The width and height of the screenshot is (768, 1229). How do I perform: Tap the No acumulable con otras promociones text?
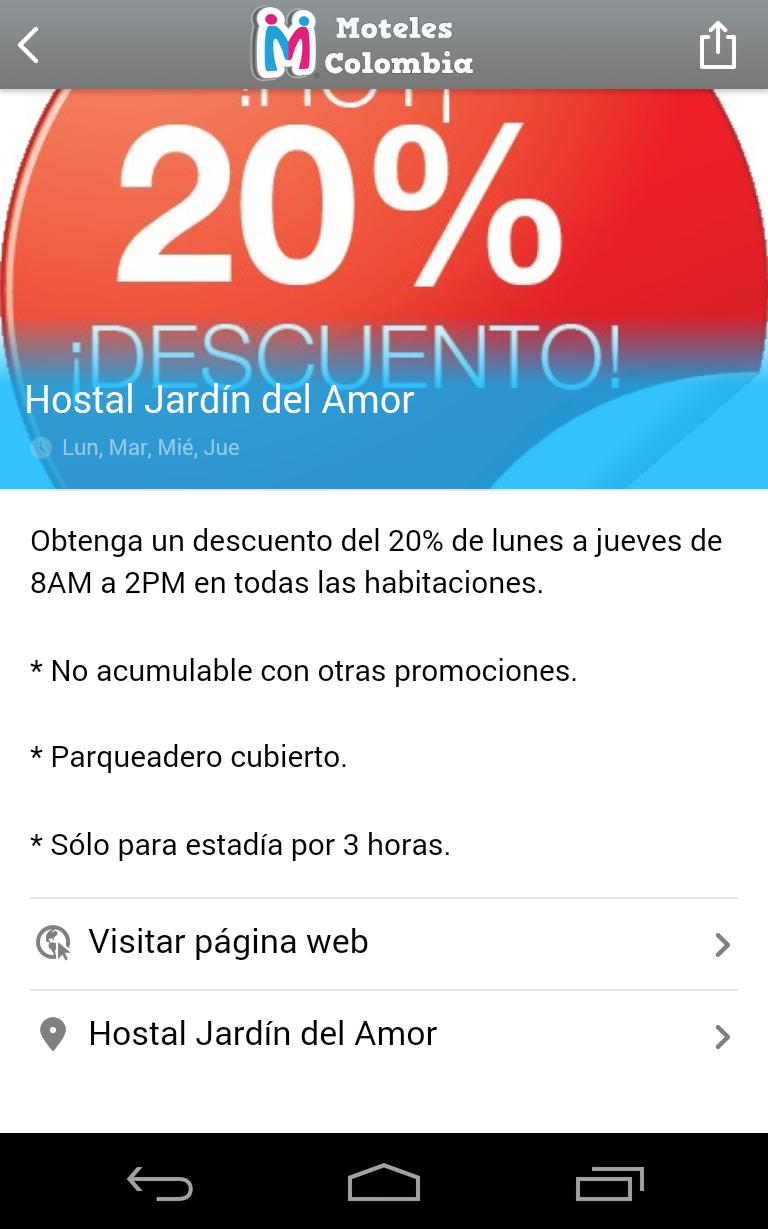pos(303,670)
